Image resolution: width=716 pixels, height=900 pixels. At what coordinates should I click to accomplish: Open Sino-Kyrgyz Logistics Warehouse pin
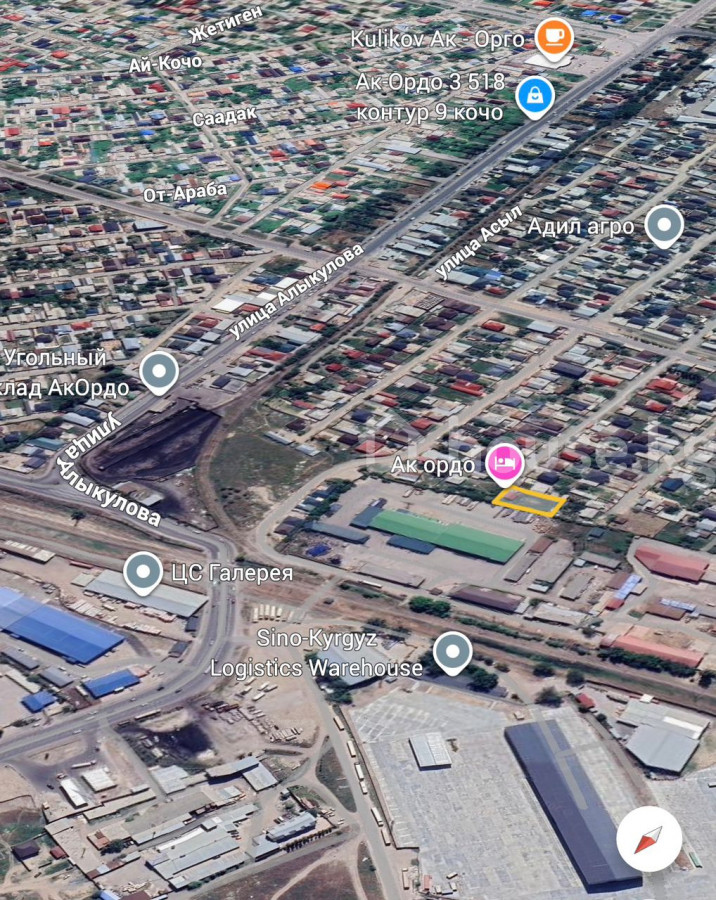[452, 651]
